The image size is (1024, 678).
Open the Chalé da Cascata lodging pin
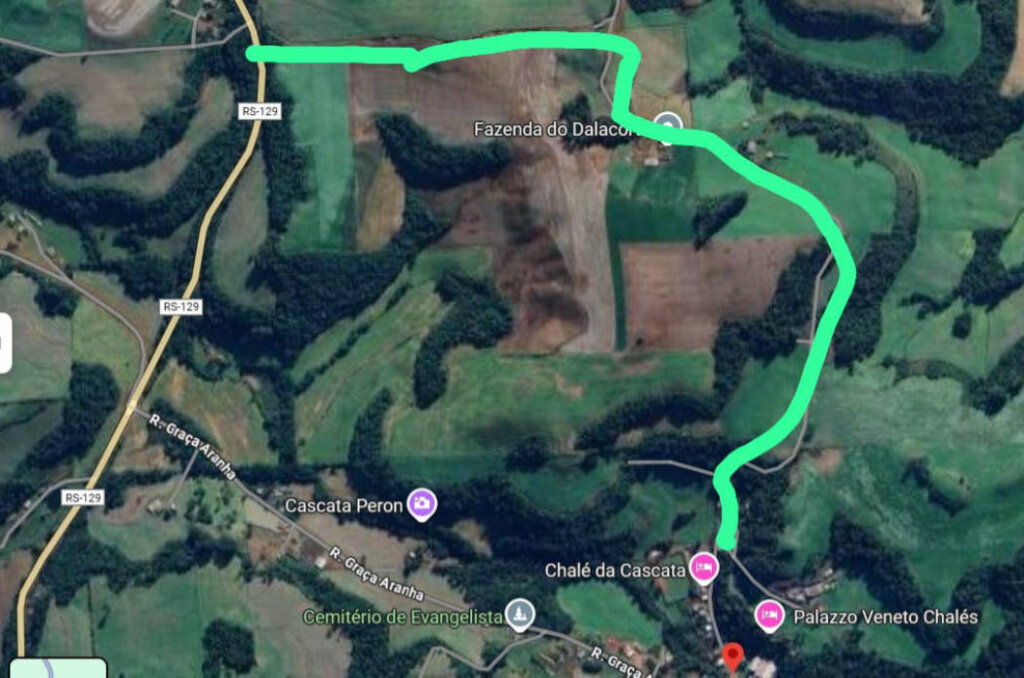coord(705,568)
